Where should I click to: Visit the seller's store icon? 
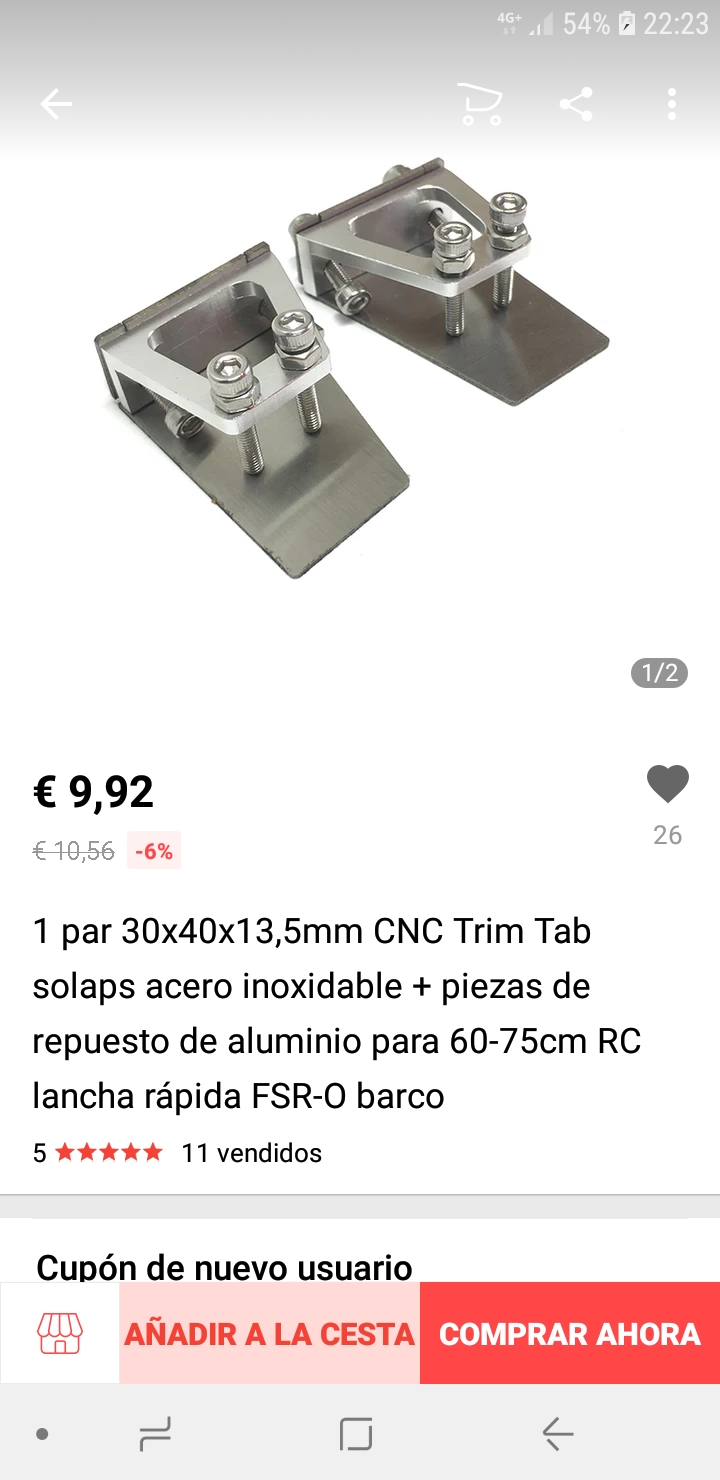60,1333
